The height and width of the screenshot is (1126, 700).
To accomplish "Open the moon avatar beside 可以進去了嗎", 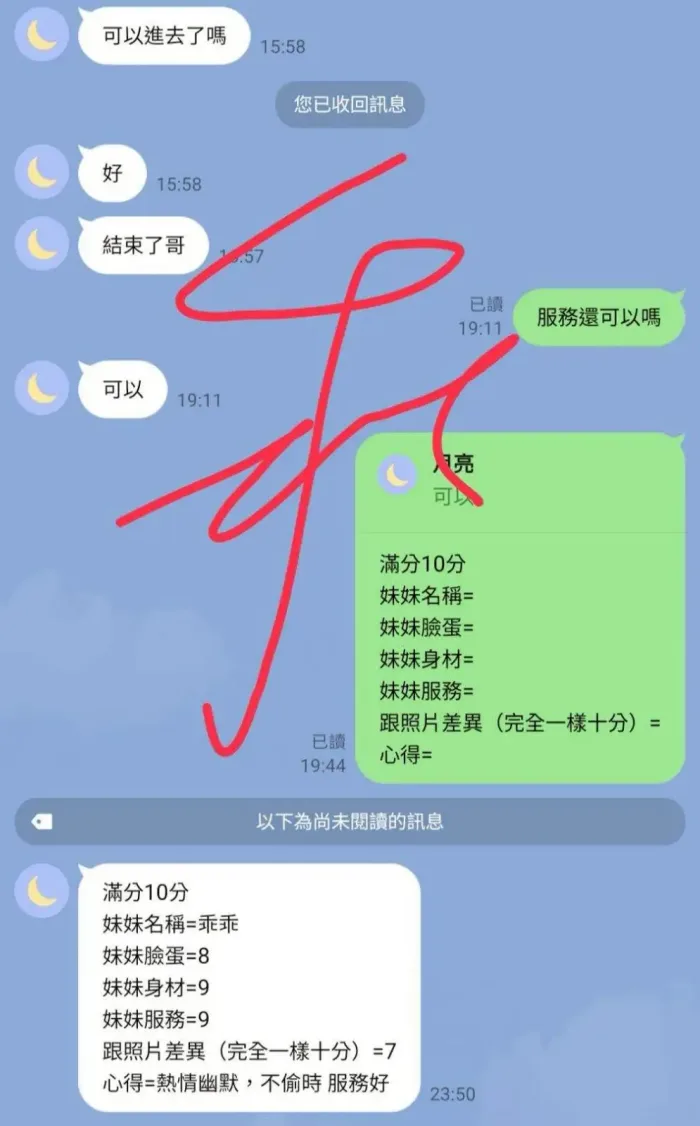I will pyautogui.click(x=42, y=35).
